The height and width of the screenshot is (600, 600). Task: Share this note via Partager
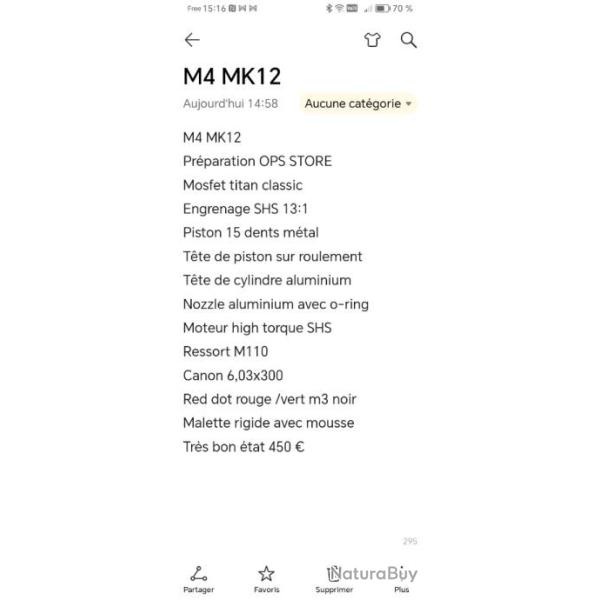[198, 578]
